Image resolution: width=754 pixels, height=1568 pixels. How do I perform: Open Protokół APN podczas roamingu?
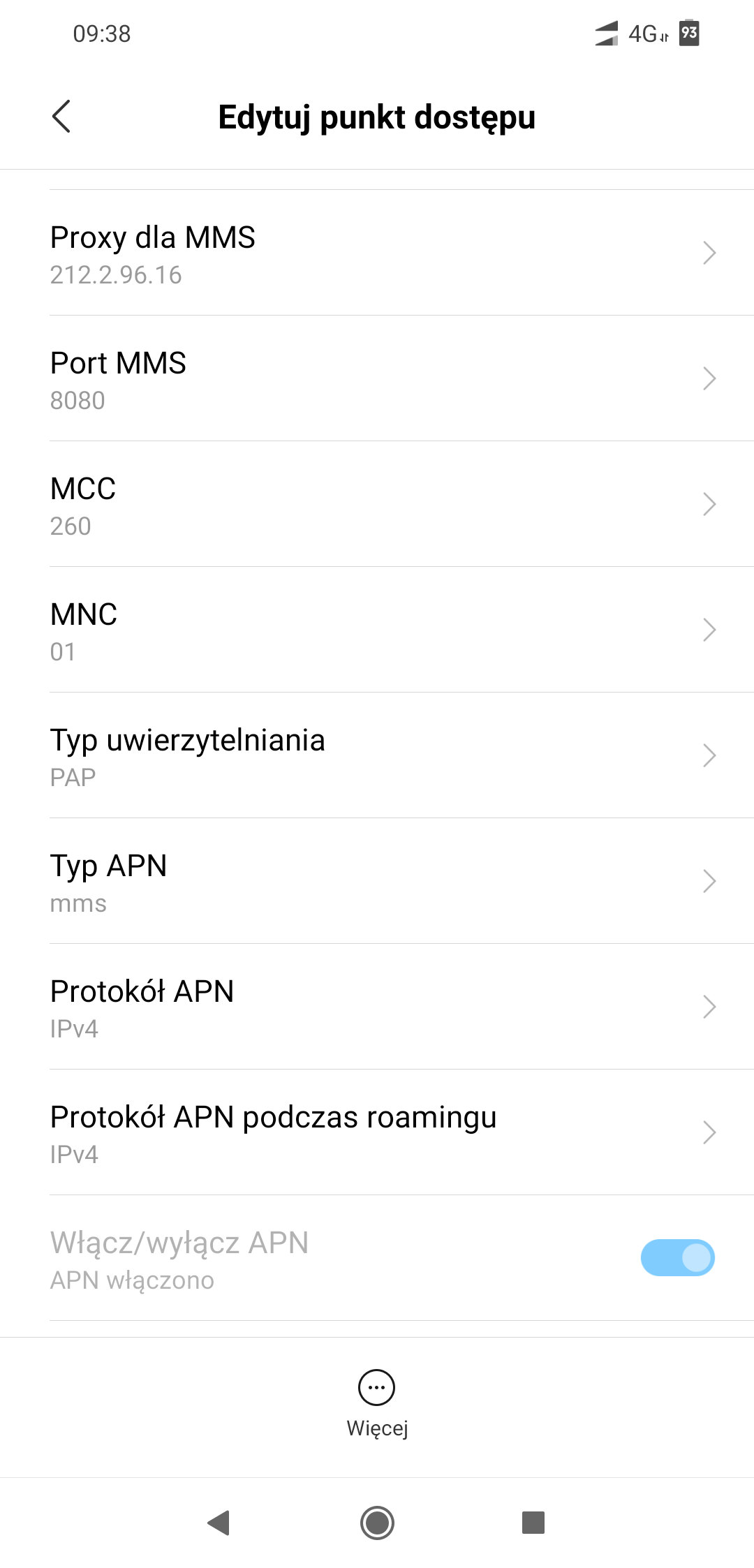point(377,1133)
